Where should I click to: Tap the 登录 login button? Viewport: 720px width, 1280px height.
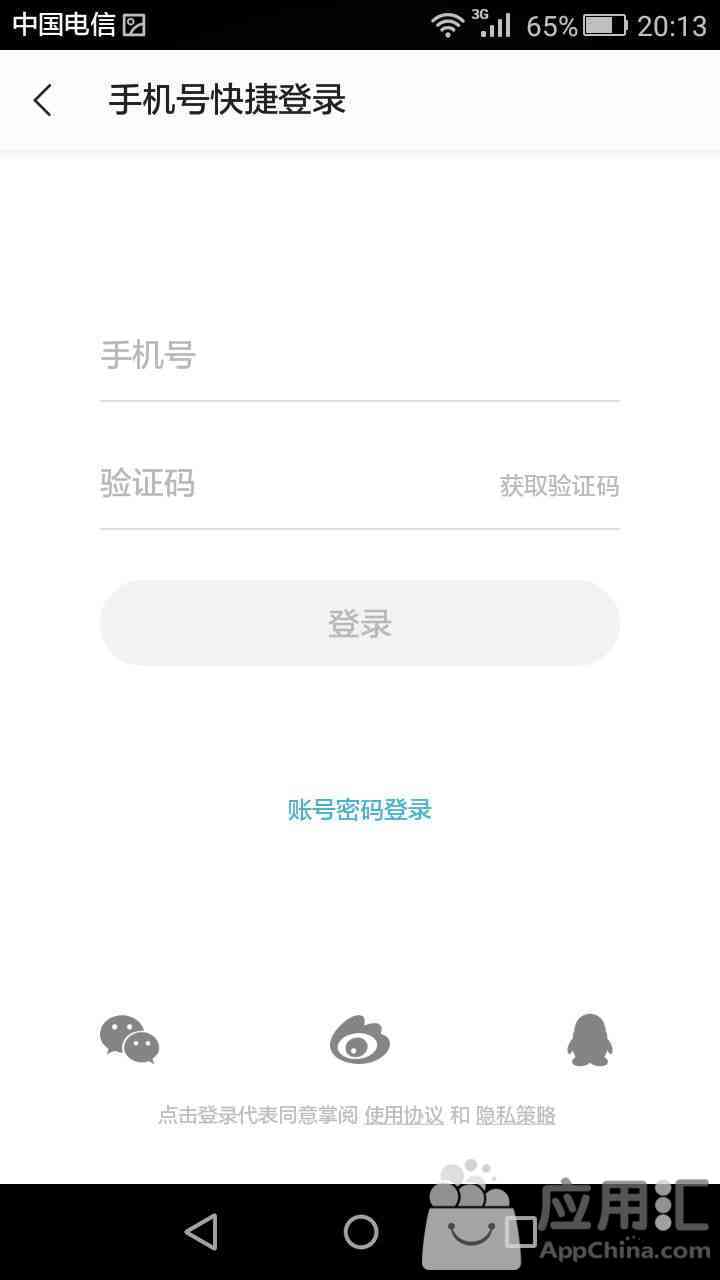(360, 623)
